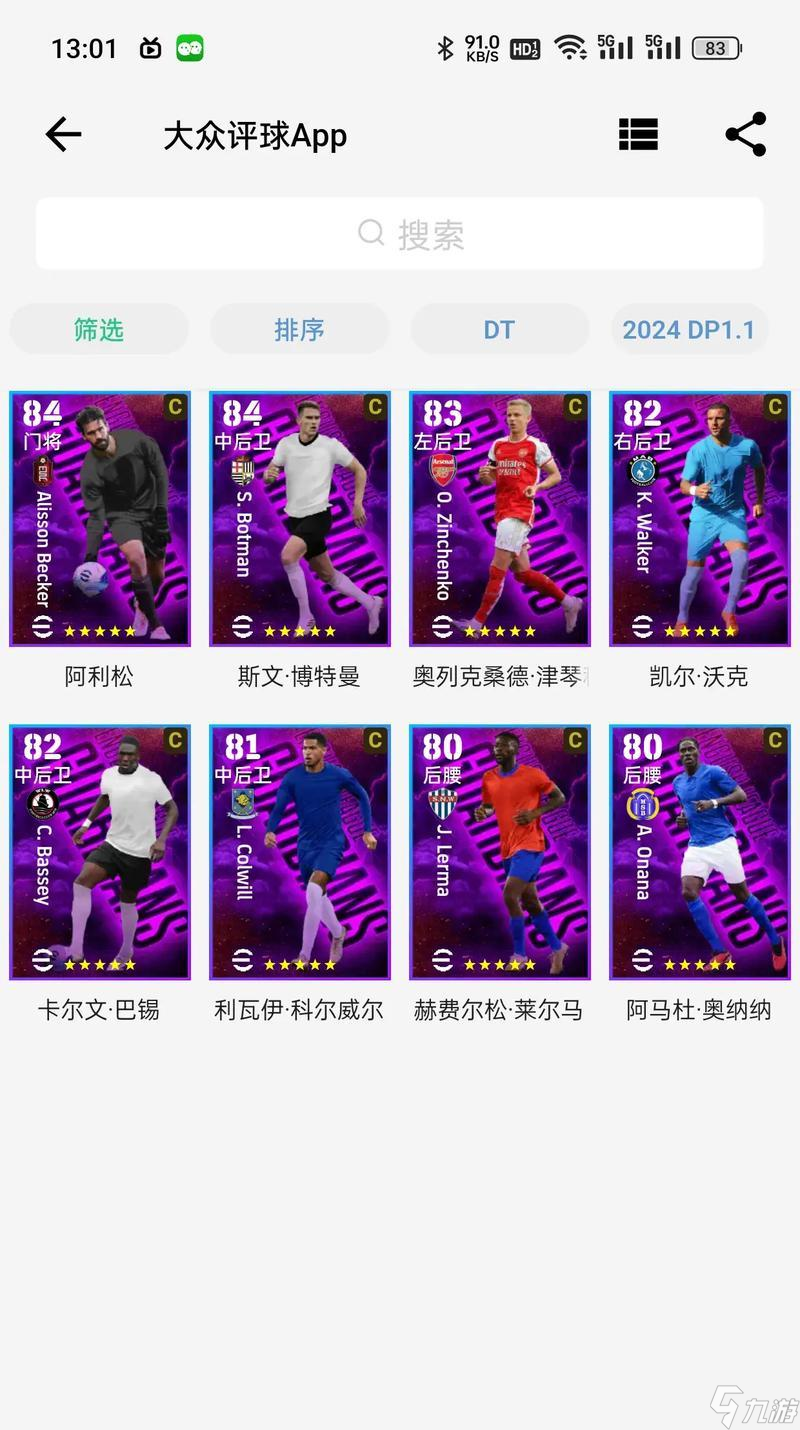
Task: Tap the 搜索 search box
Action: (400, 234)
